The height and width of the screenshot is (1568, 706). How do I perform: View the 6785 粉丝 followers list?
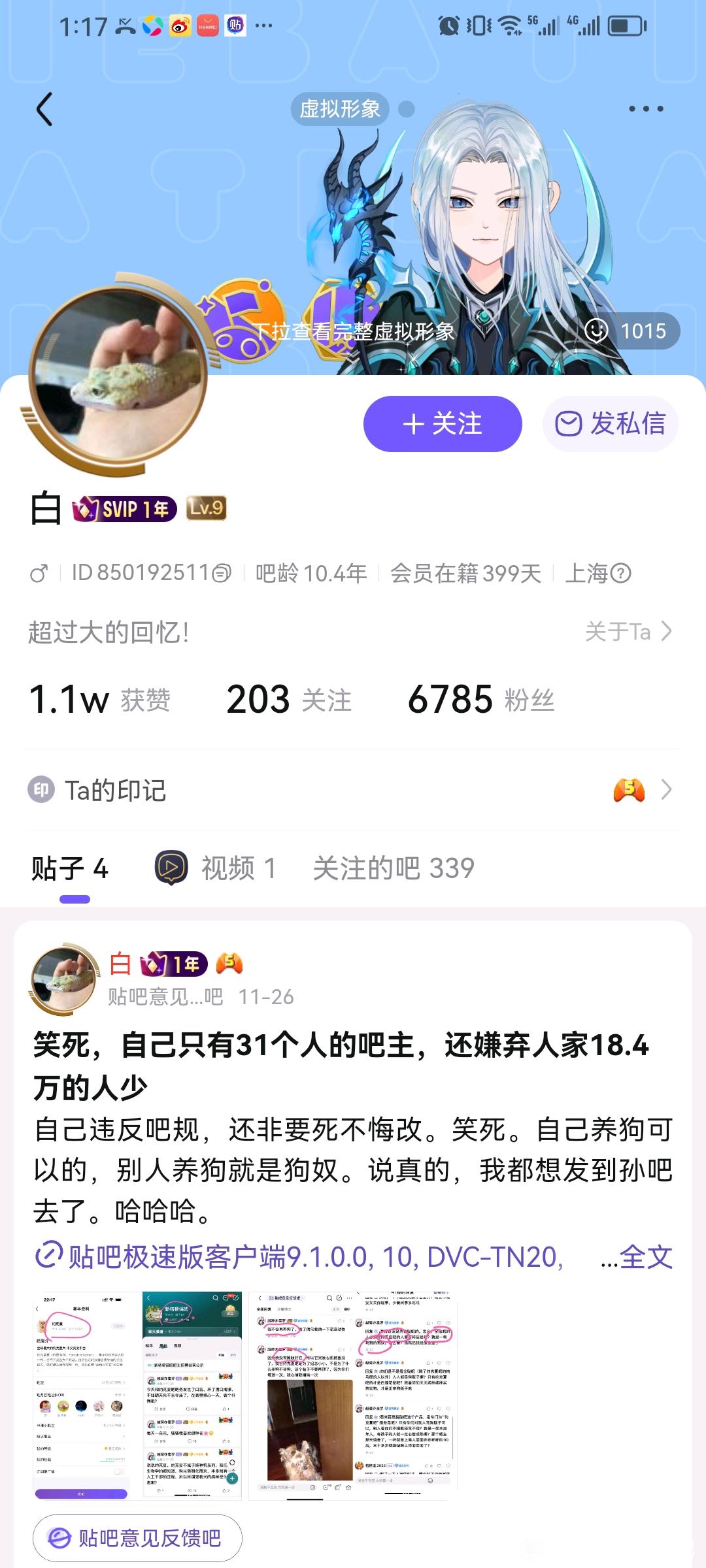click(481, 700)
